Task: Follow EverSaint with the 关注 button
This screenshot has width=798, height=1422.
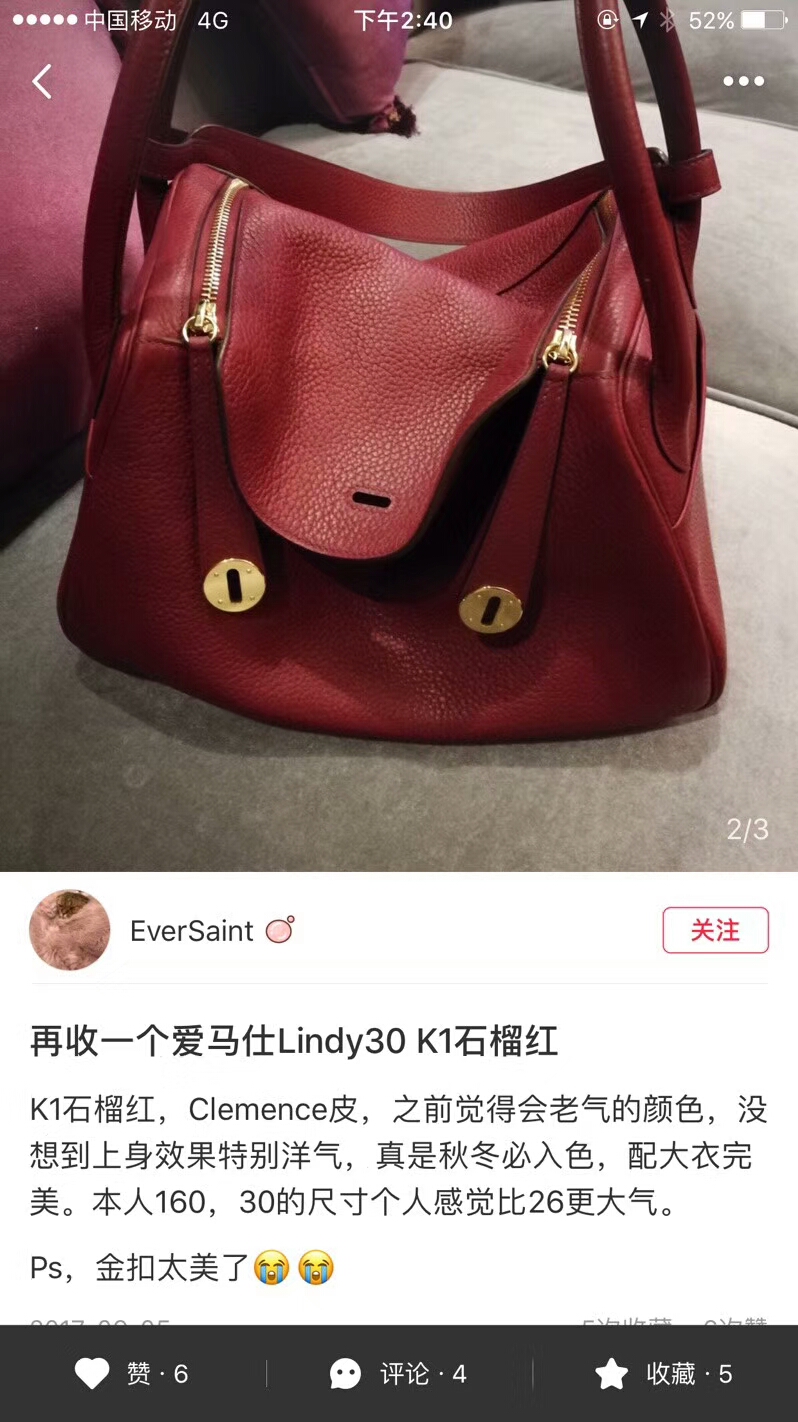Action: [715, 930]
